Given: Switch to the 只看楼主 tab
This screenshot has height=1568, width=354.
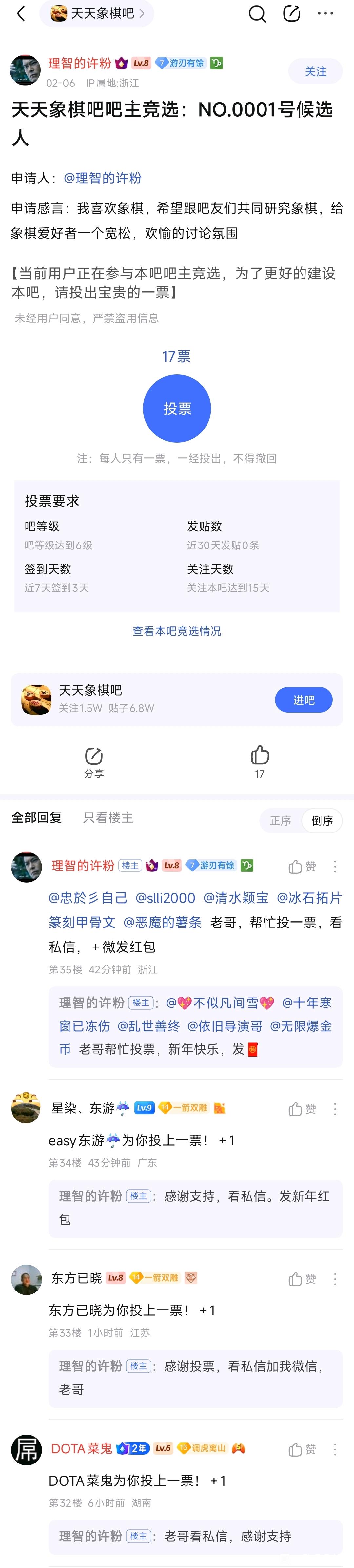Looking at the screenshot, I should (x=108, y=817).
